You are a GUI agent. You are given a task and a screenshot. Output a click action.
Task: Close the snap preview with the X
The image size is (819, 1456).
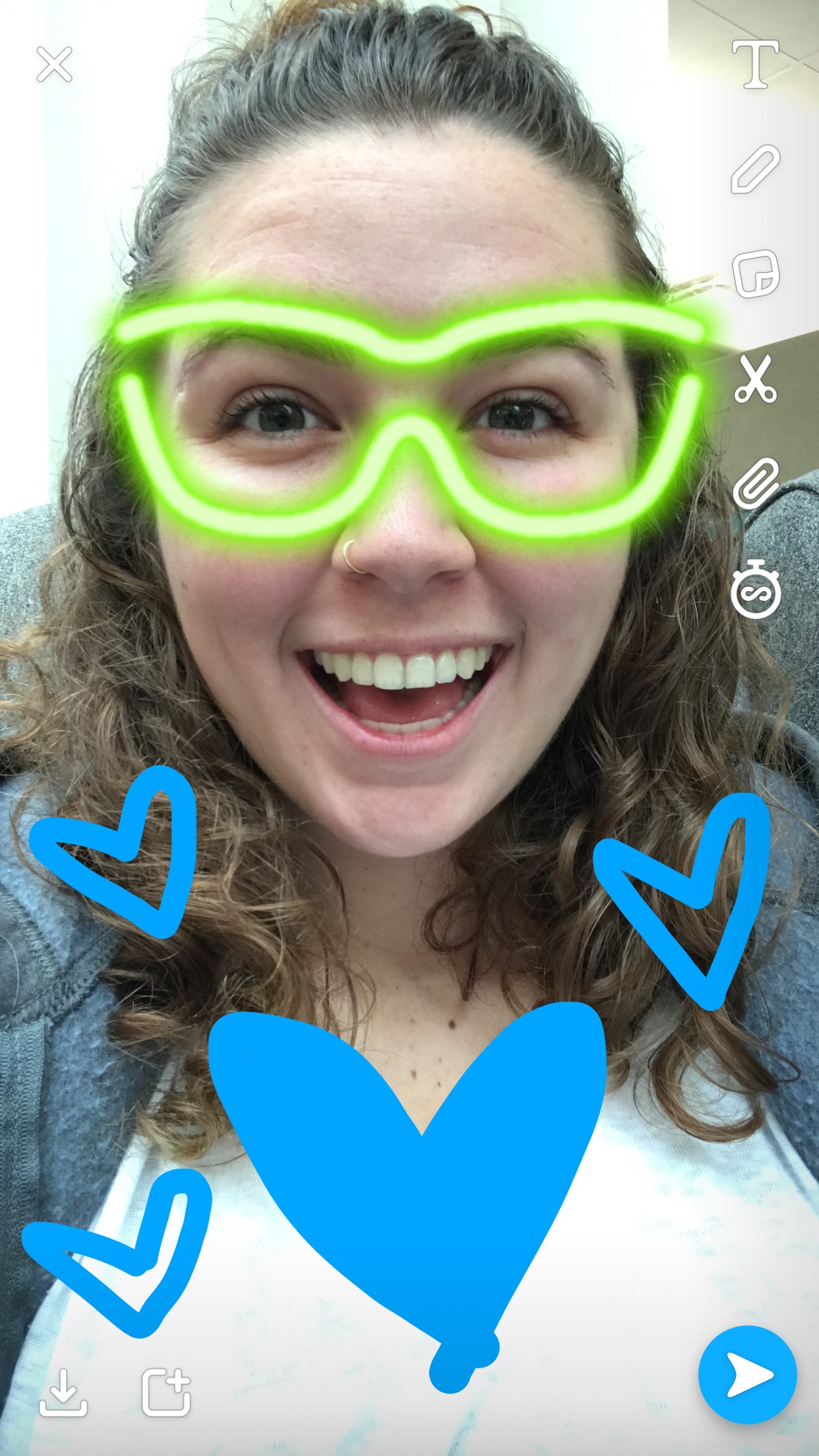54,65
